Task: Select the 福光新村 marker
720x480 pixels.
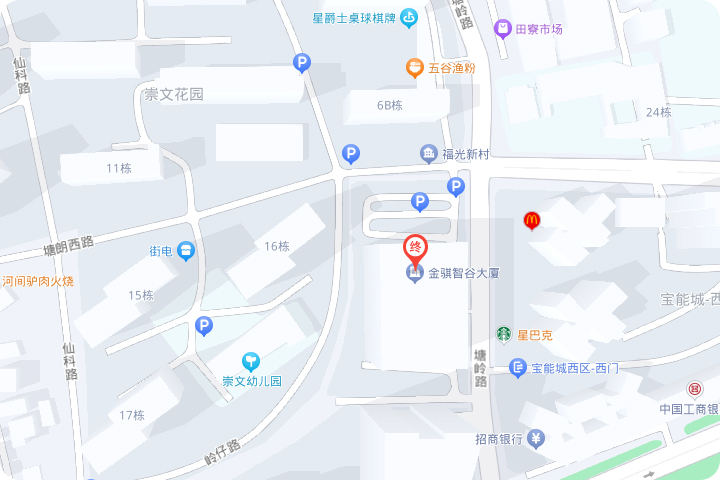Action: pyautogui.click(x=428, y=153)
